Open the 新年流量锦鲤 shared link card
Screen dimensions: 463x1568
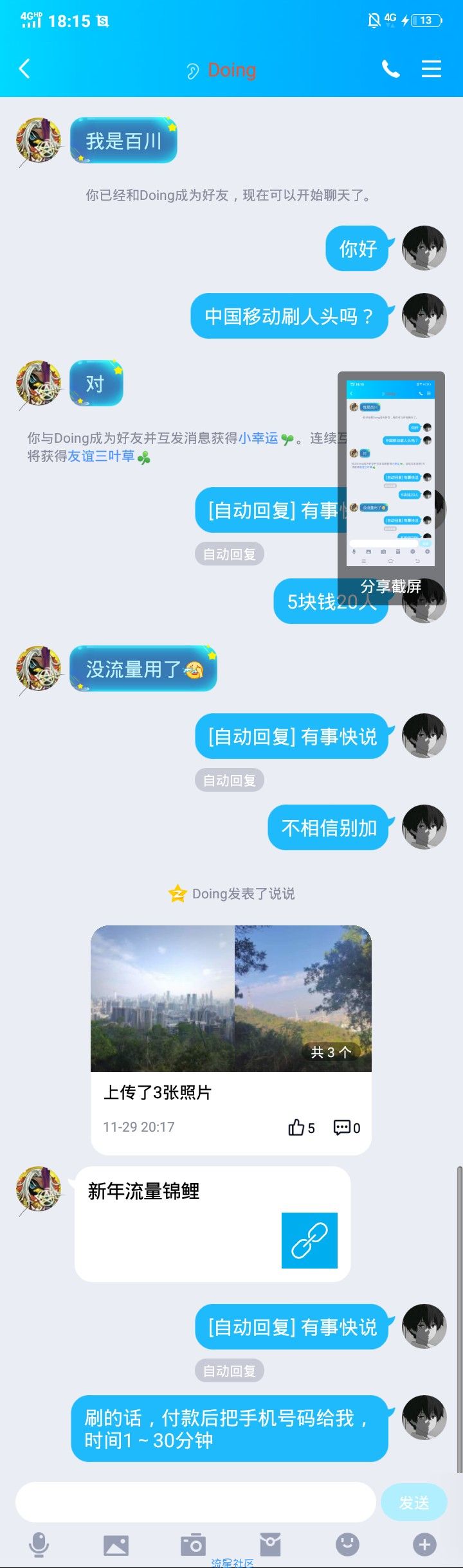click(212, 1224)
